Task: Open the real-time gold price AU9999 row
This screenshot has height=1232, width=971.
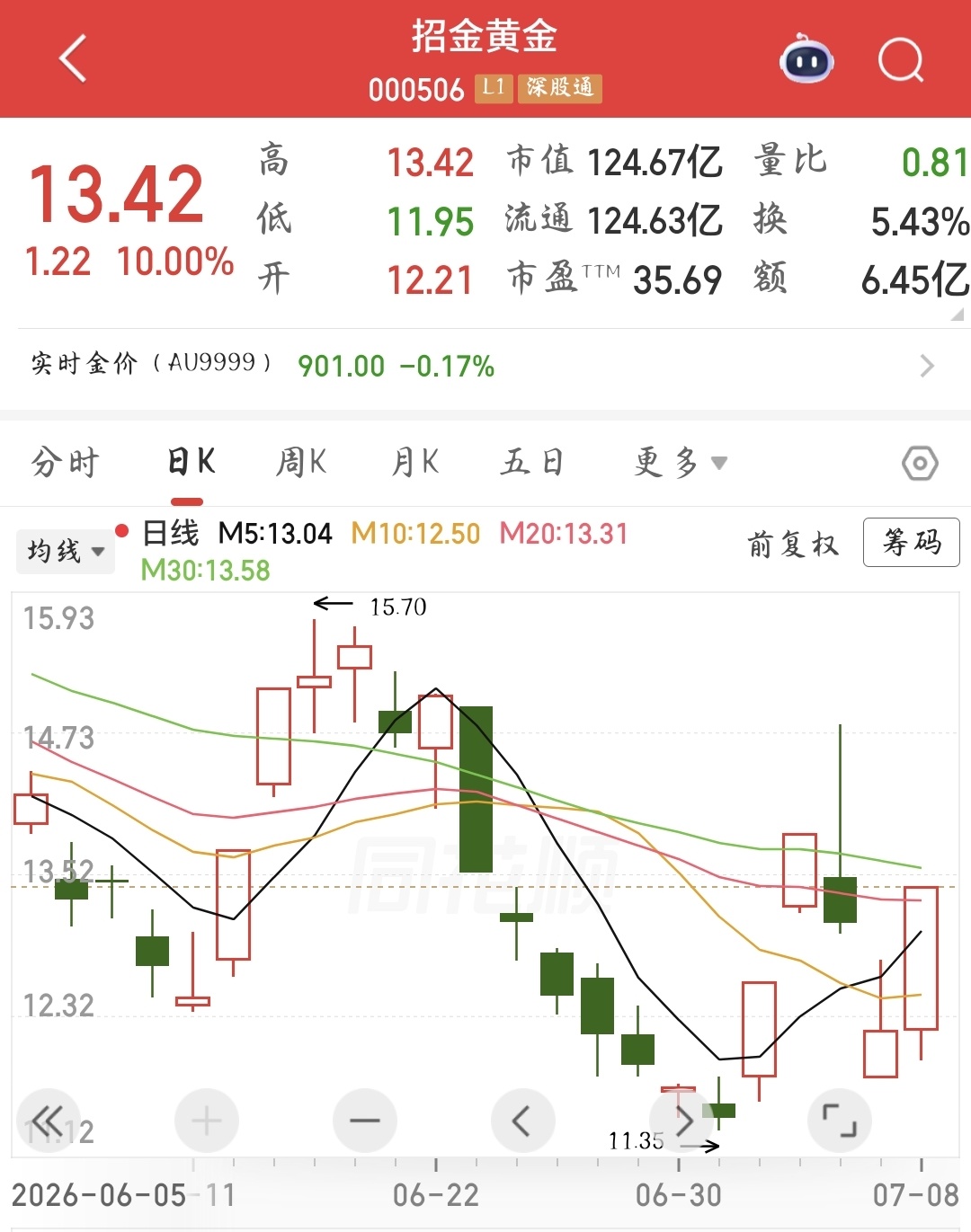Action: click(485, 366)
